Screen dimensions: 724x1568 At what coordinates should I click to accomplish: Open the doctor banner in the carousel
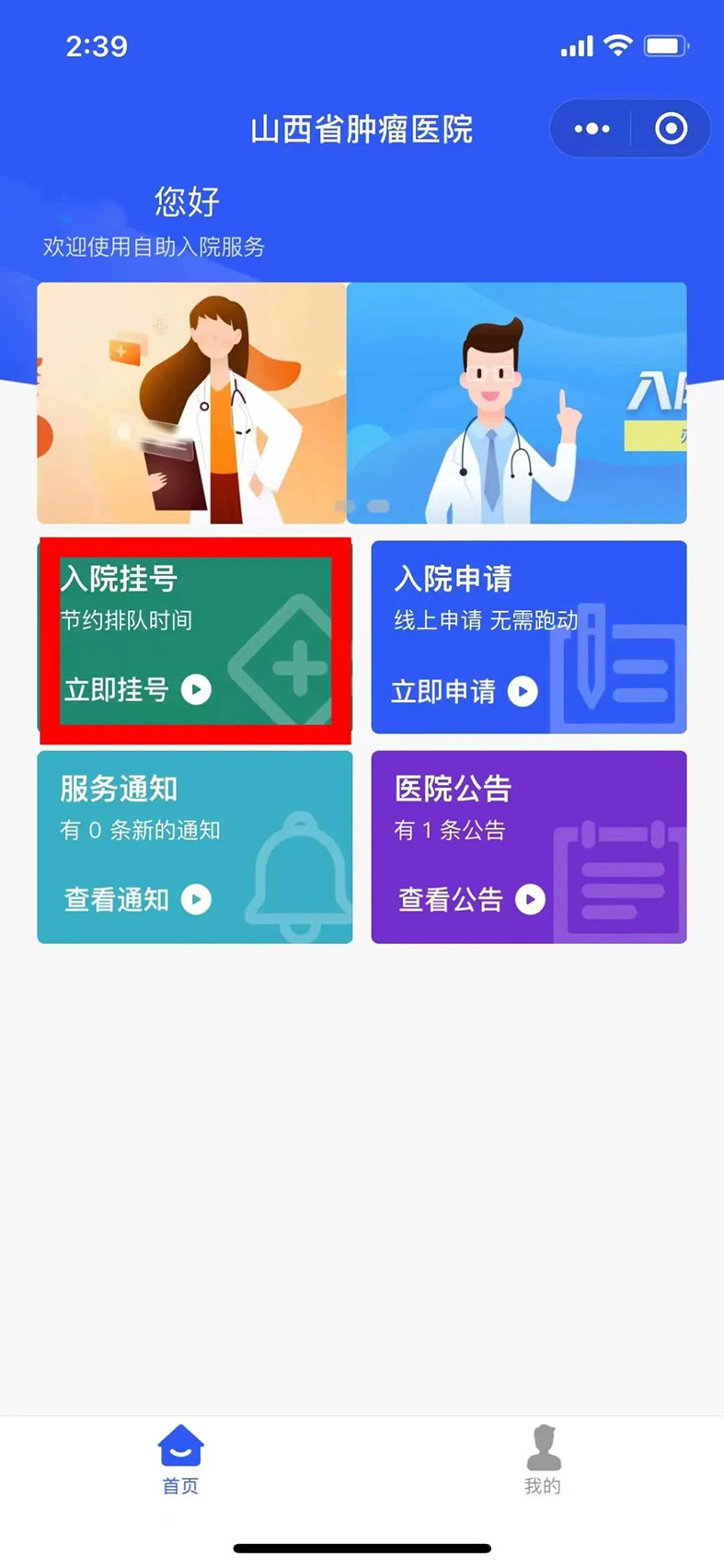(x=362, y=403)
